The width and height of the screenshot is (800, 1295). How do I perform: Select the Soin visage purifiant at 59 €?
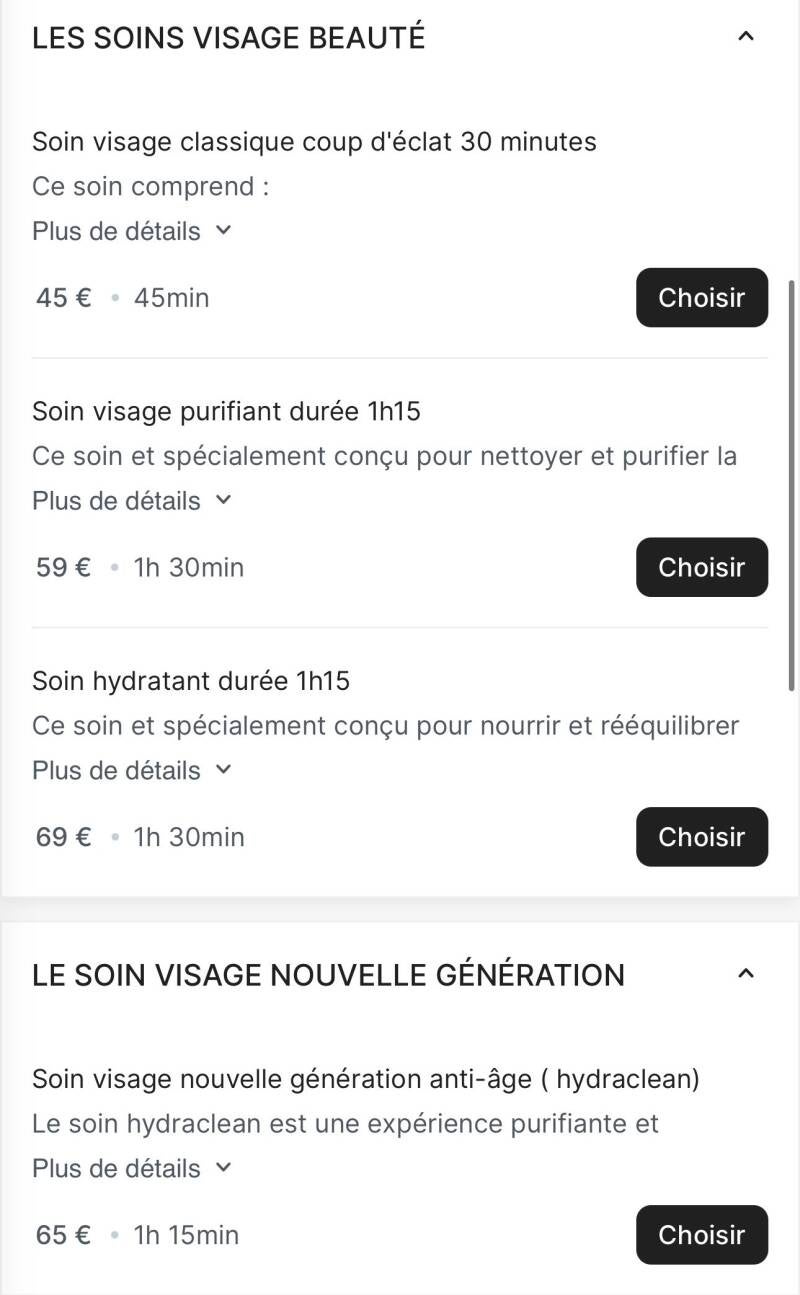[701, 567]
